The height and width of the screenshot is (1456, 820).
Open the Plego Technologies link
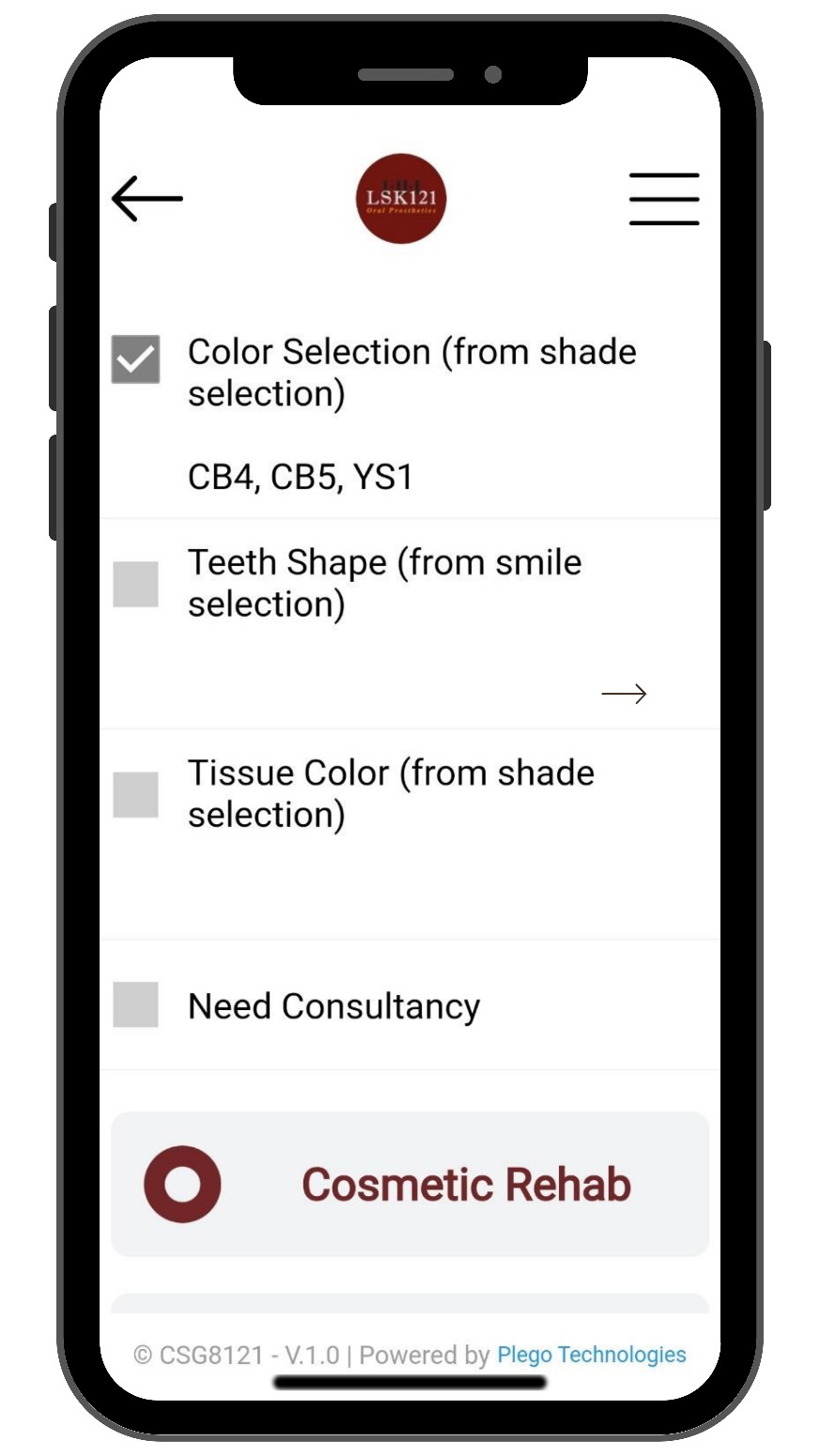tap(592, 1355)
